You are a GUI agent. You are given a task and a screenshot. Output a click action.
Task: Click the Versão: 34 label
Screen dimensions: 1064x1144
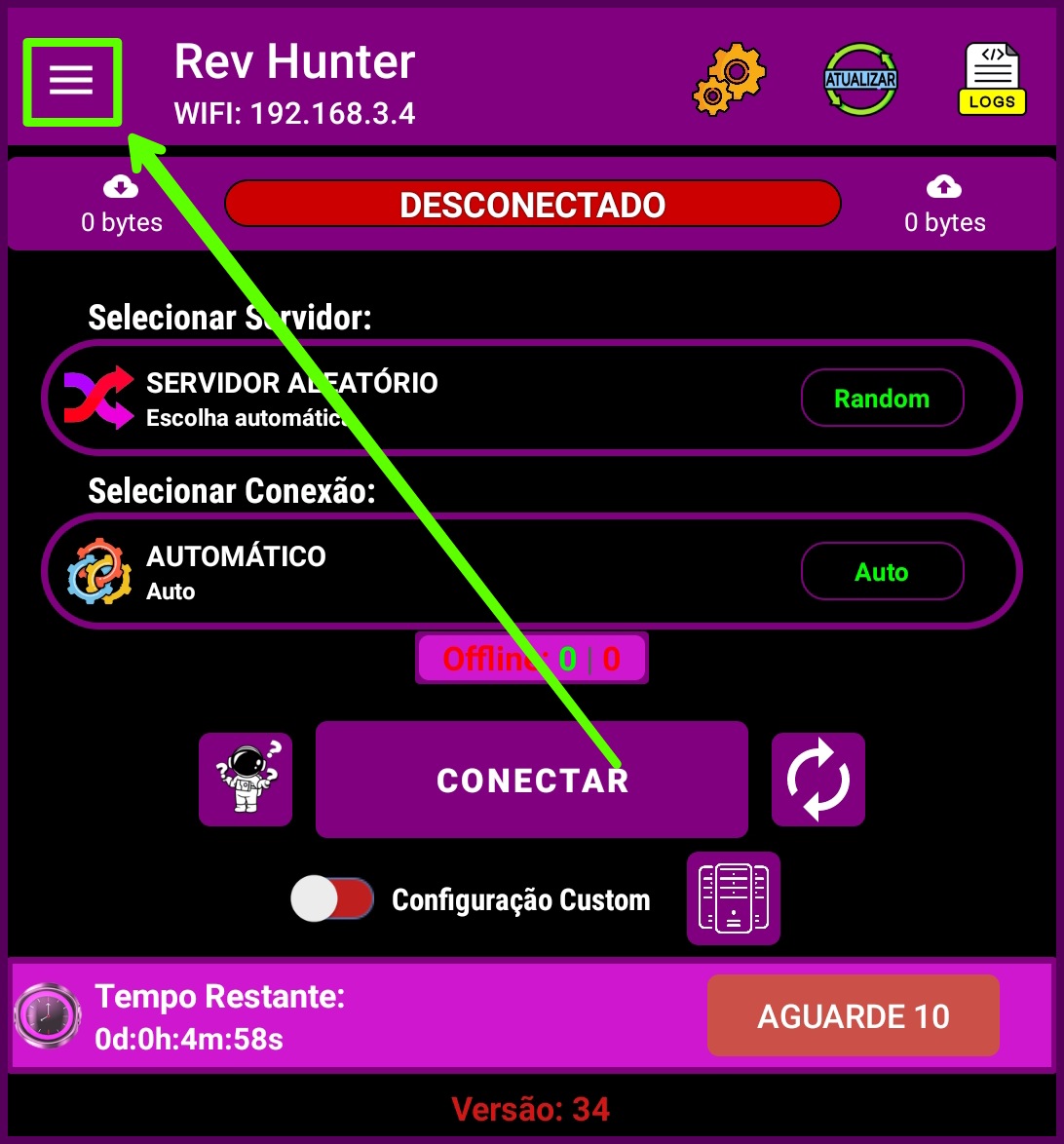click(532, 1109)
